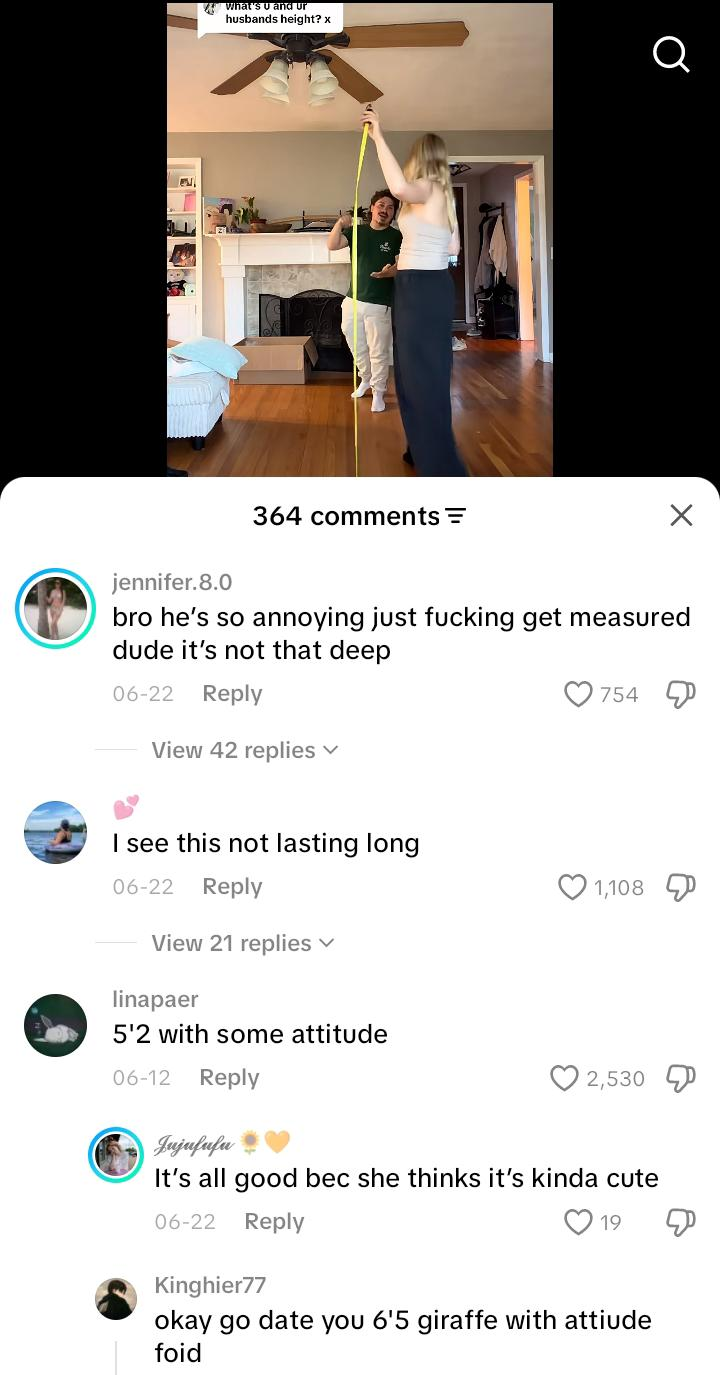This screenshot has width=720, height=1375.
Task: Reply to 'I see this not lasting long'
Action: 232,886
